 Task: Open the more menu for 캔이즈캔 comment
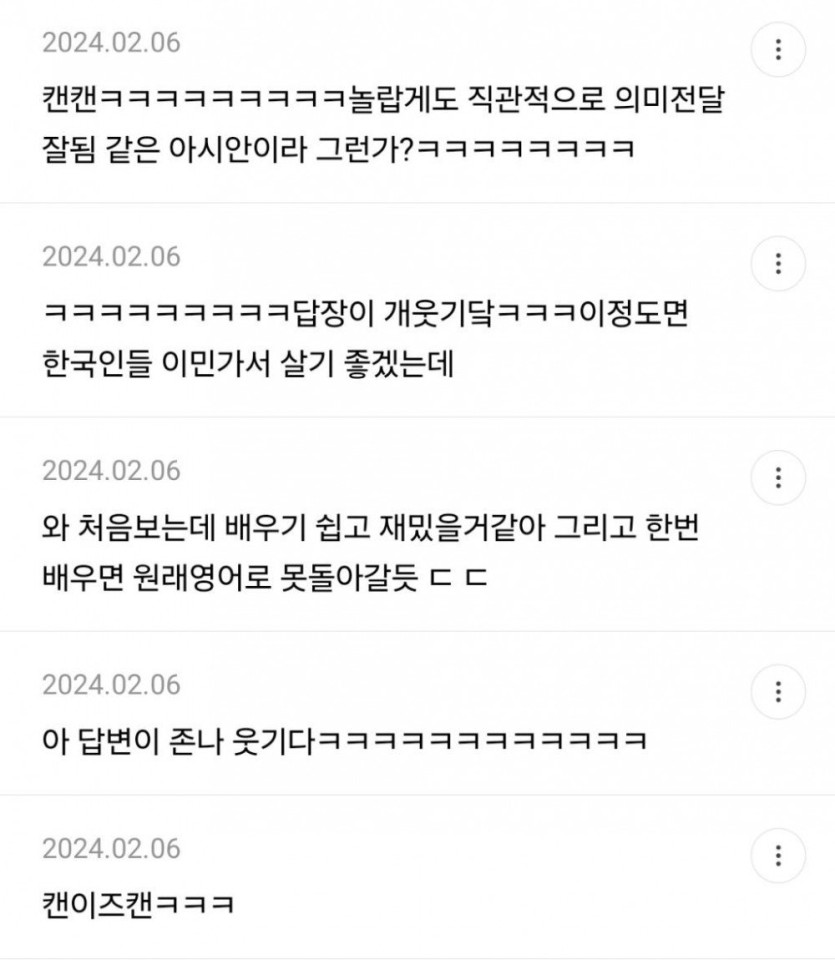point(778,856)
